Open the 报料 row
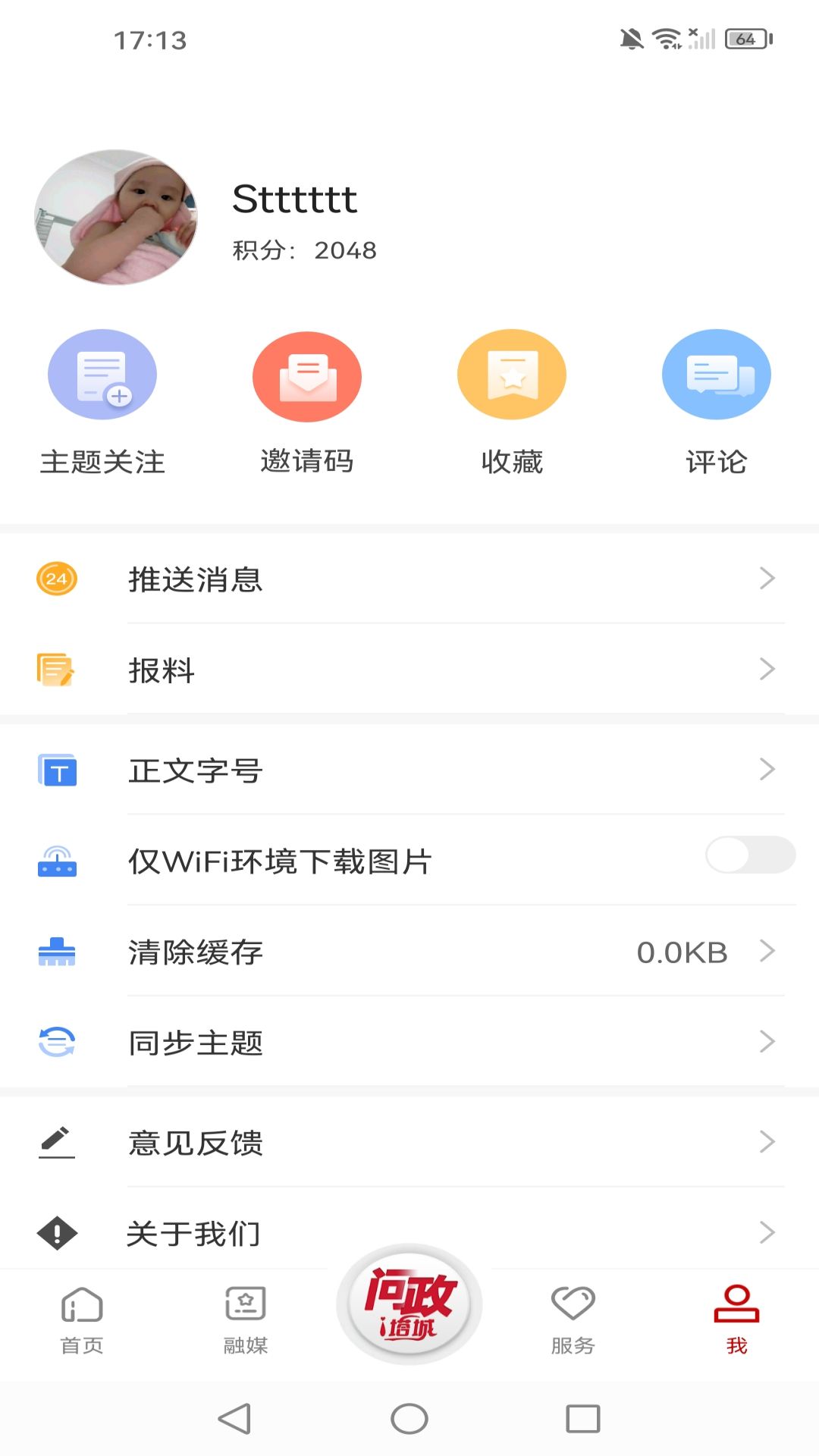Screen dimensions: 819x1456 [x=409, y=670]
